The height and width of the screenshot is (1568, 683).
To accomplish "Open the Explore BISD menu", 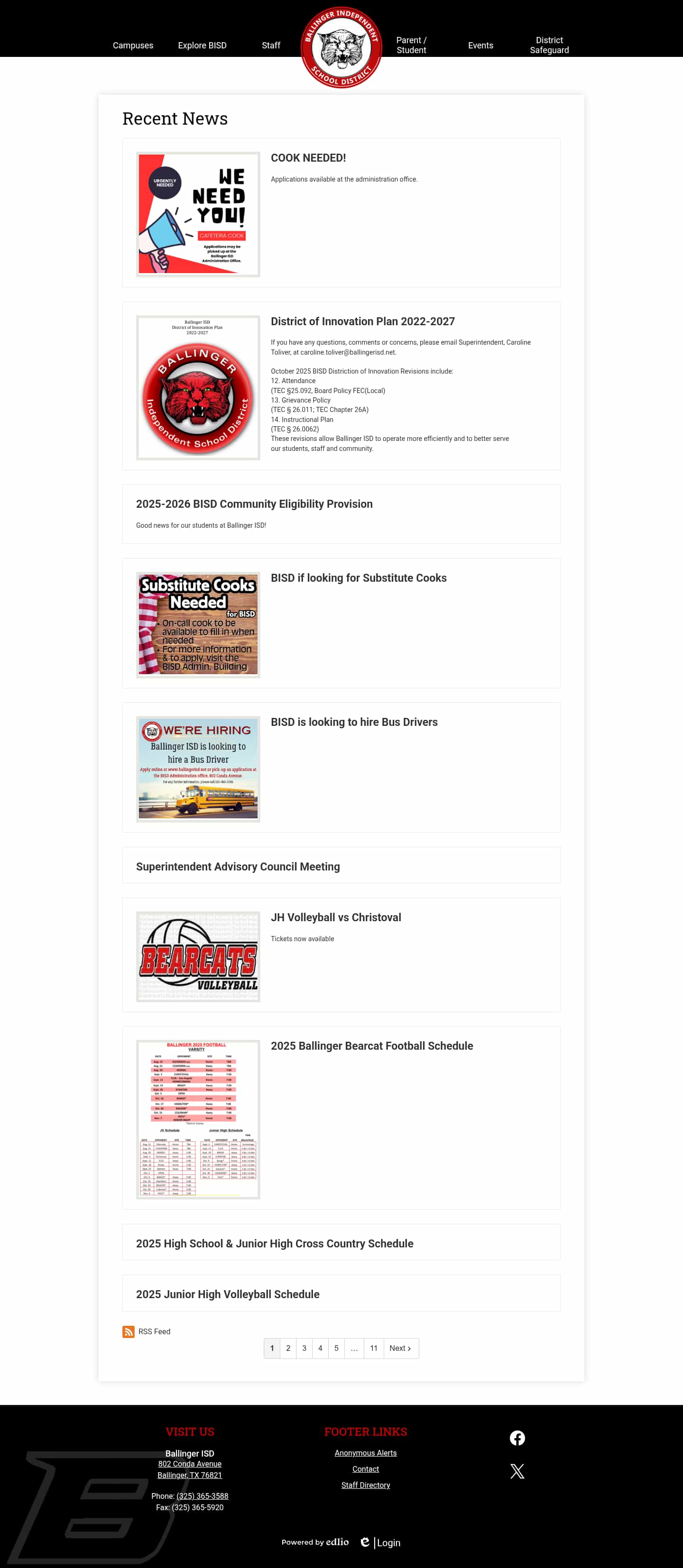I will 202,46.
